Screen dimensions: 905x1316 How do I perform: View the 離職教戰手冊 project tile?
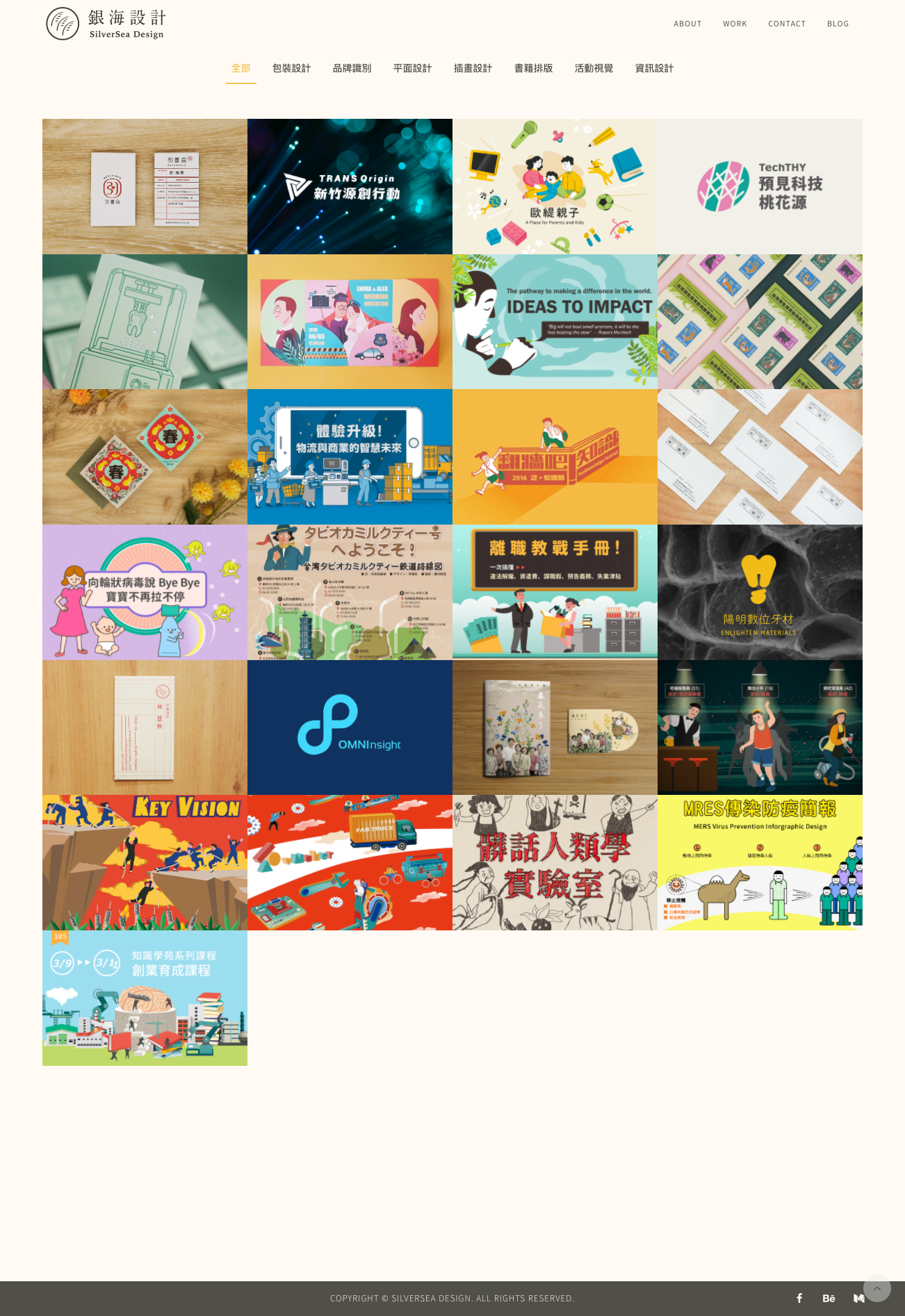tap(555, 592)
